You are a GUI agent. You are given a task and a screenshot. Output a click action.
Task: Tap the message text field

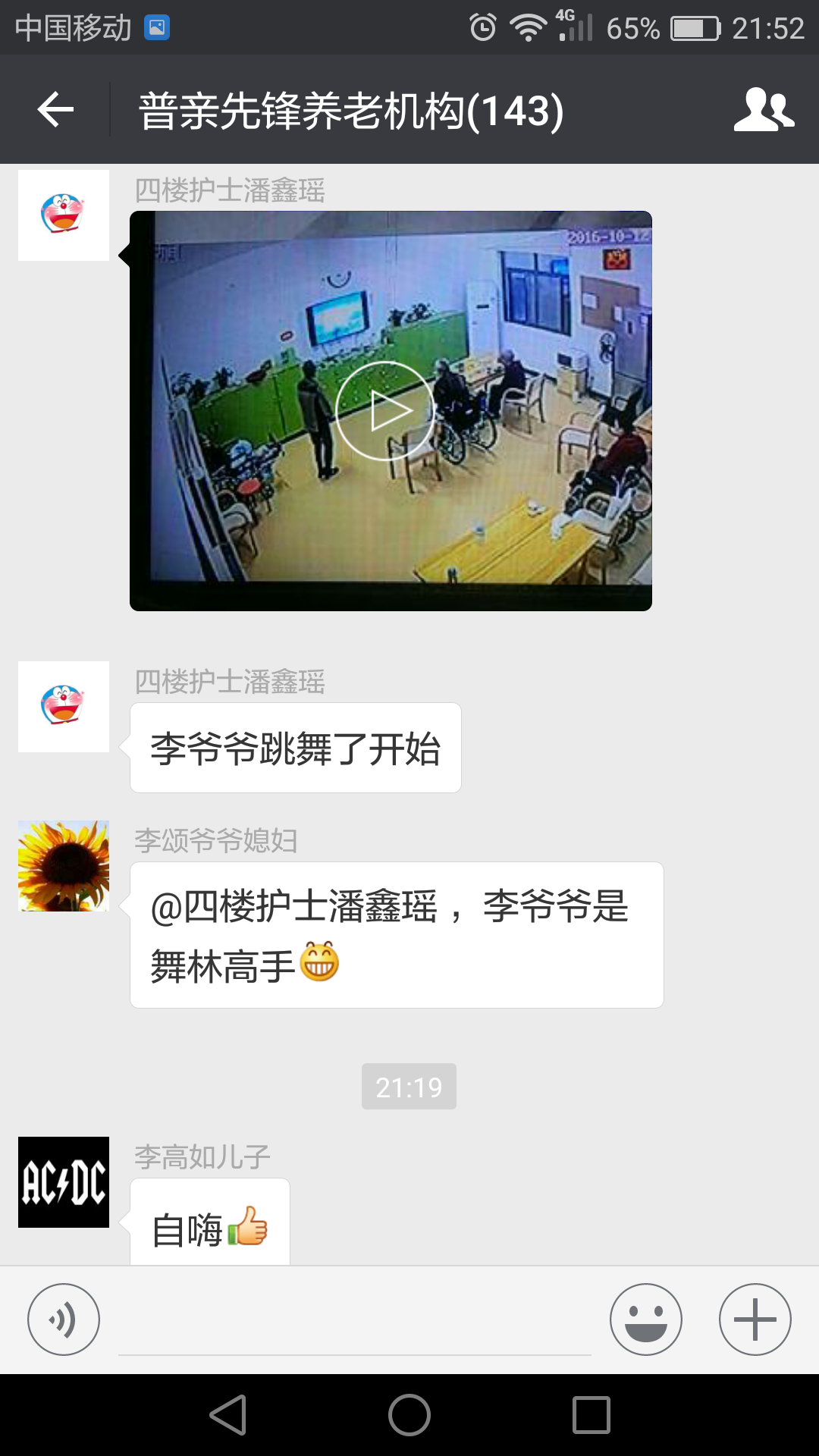click(x=354, y=1323)
